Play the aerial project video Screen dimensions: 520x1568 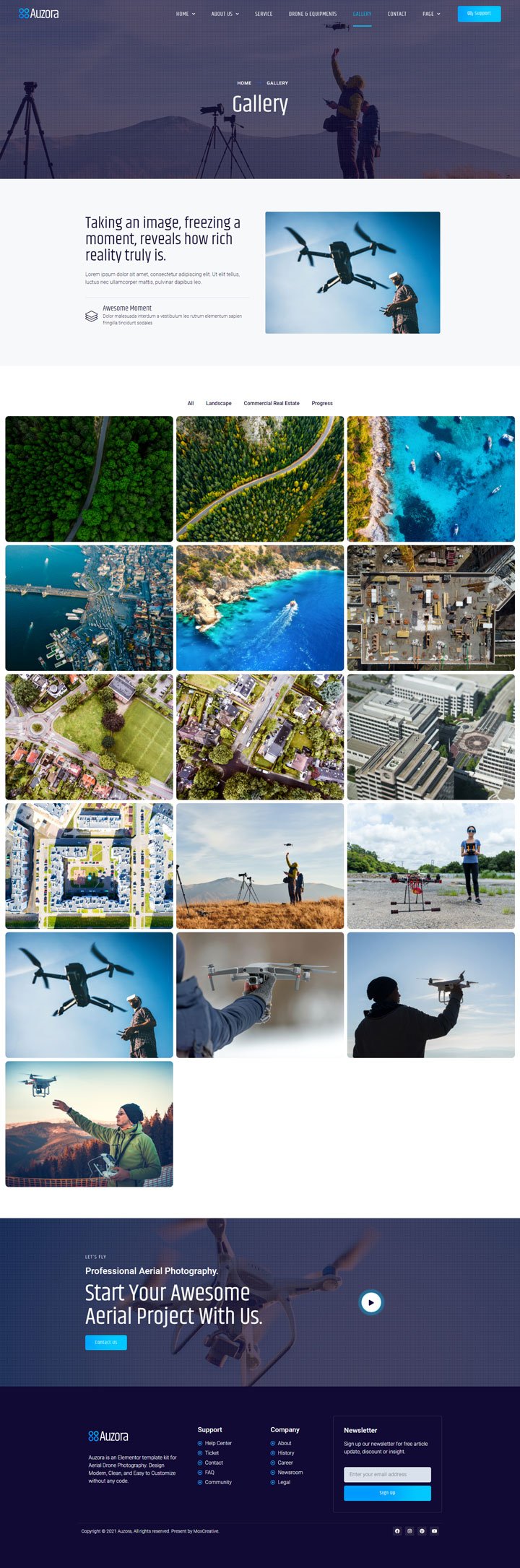370,1301
